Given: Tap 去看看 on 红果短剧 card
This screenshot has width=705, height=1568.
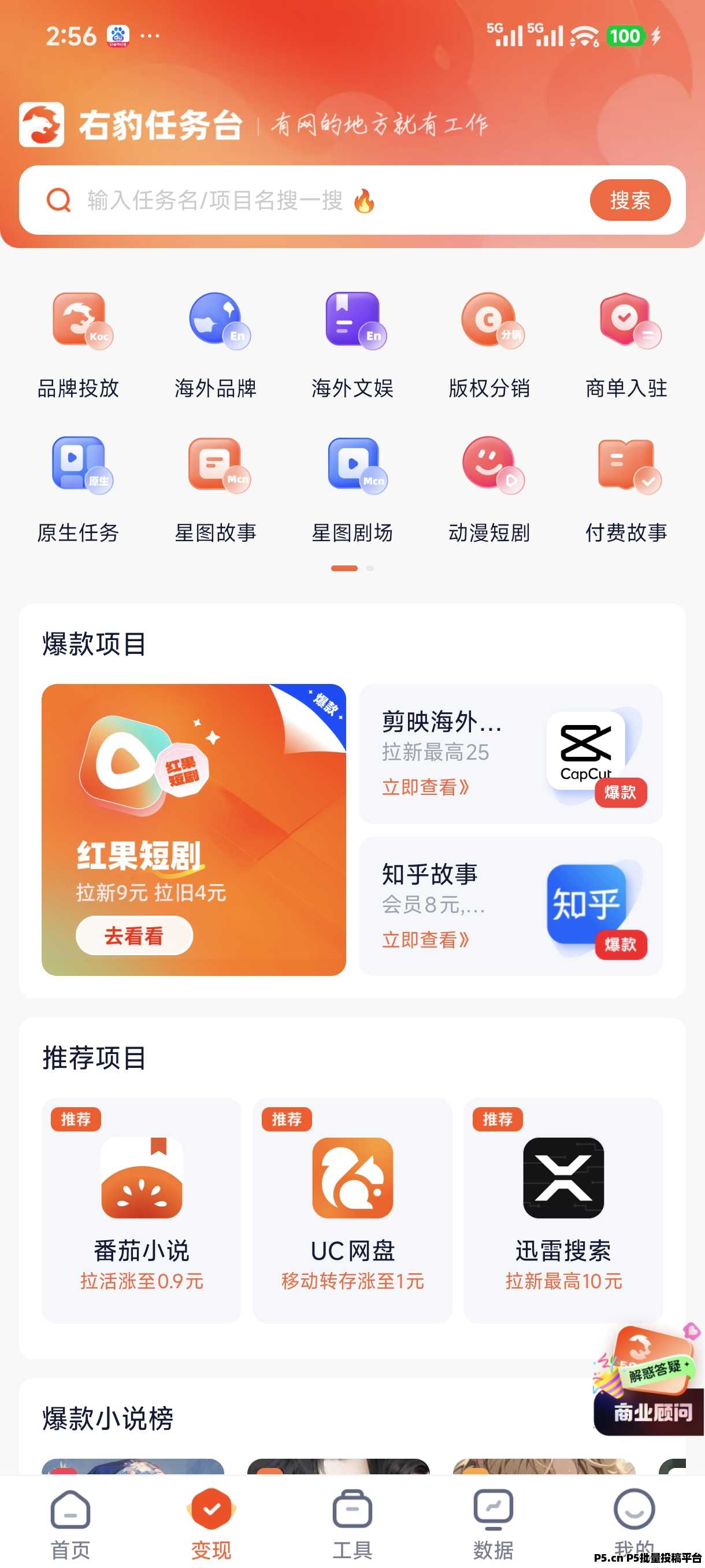Looking at the screenshot, I should coord(135,935).
